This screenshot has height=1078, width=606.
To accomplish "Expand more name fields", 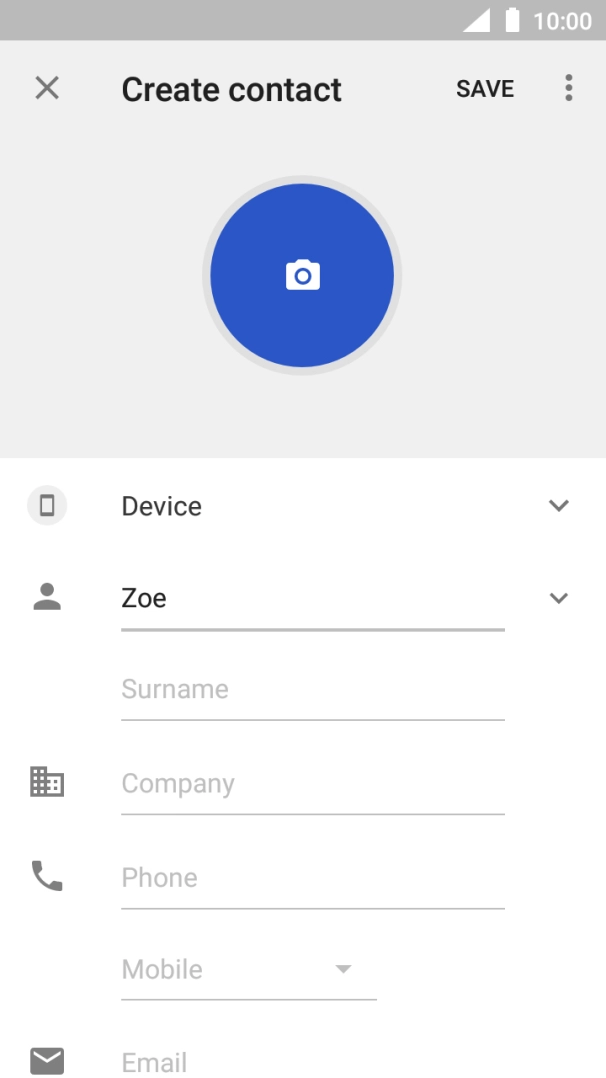I will coord(558,598).
